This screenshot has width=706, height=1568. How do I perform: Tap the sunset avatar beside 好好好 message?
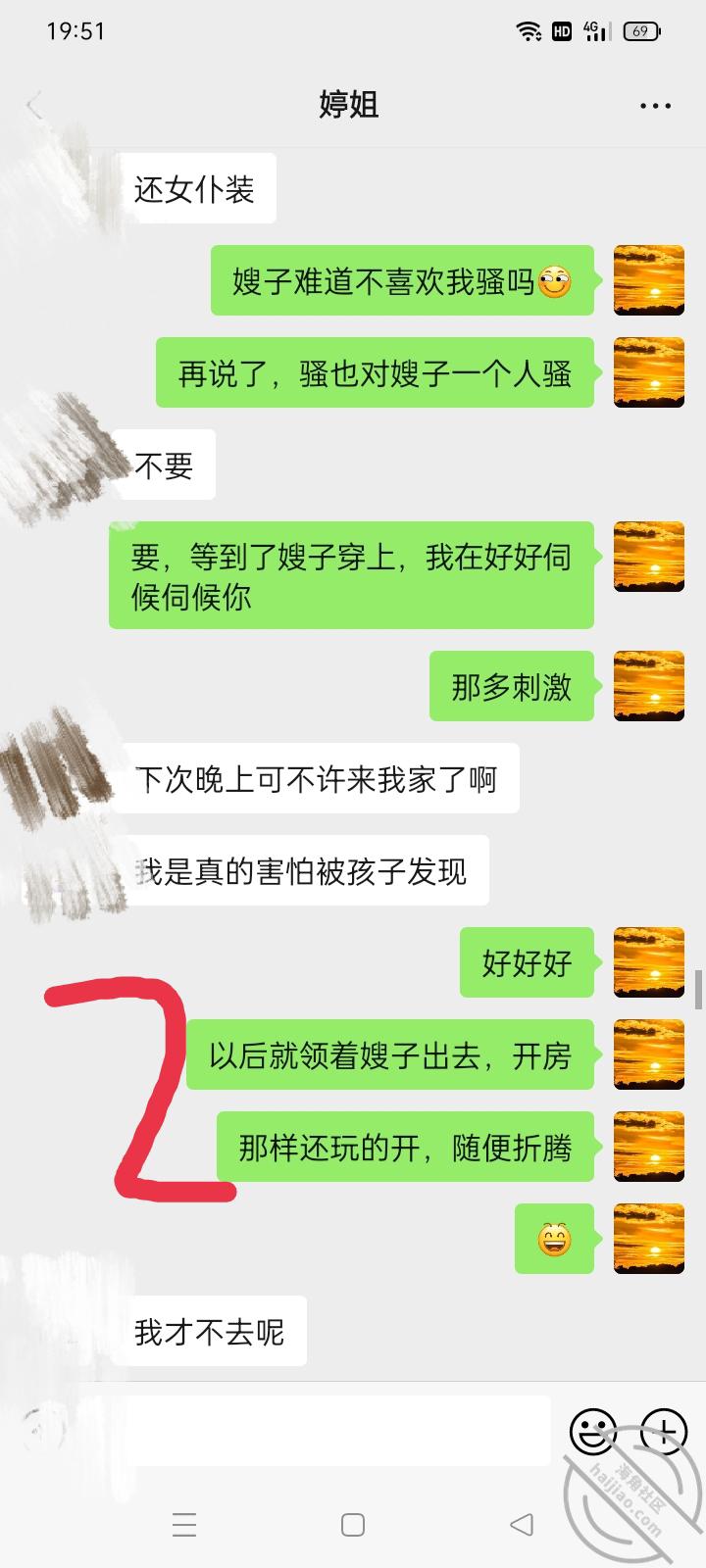click(x=648, y=962)
